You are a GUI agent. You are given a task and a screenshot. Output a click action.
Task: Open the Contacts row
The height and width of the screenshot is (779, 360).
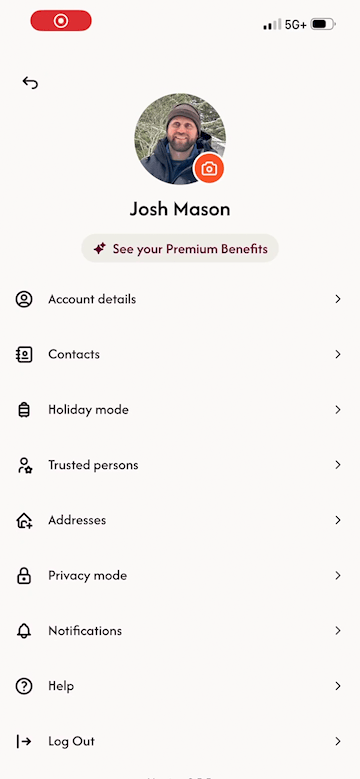tap(180, 354)
